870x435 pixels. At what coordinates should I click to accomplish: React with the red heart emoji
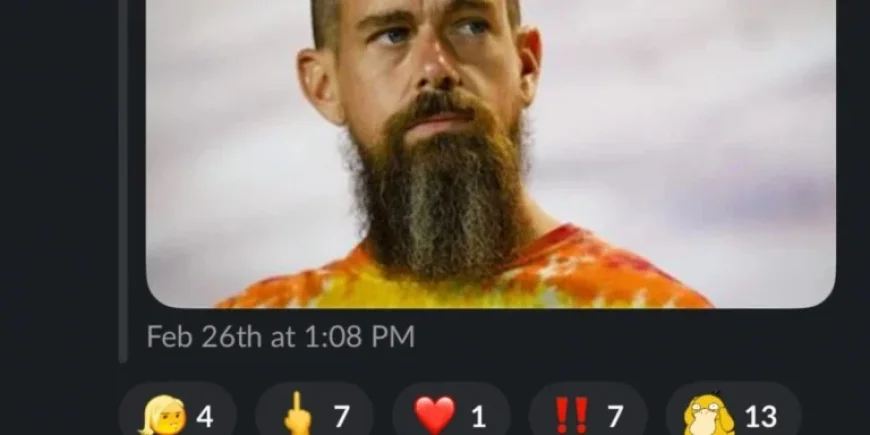pyautogui.click(x=450, y=414)
